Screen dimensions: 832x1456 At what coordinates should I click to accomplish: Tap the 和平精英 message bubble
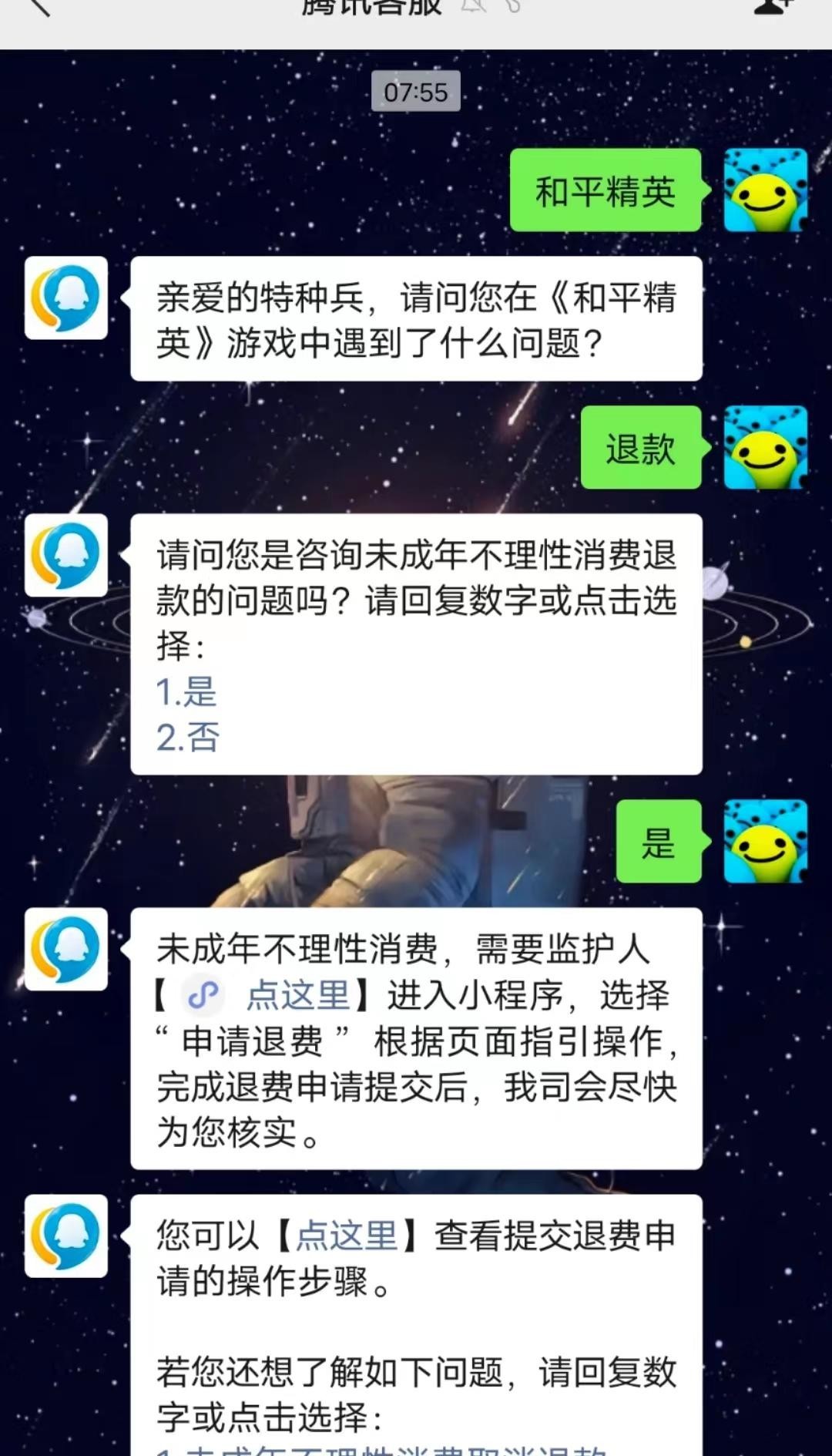coord(606,191)
